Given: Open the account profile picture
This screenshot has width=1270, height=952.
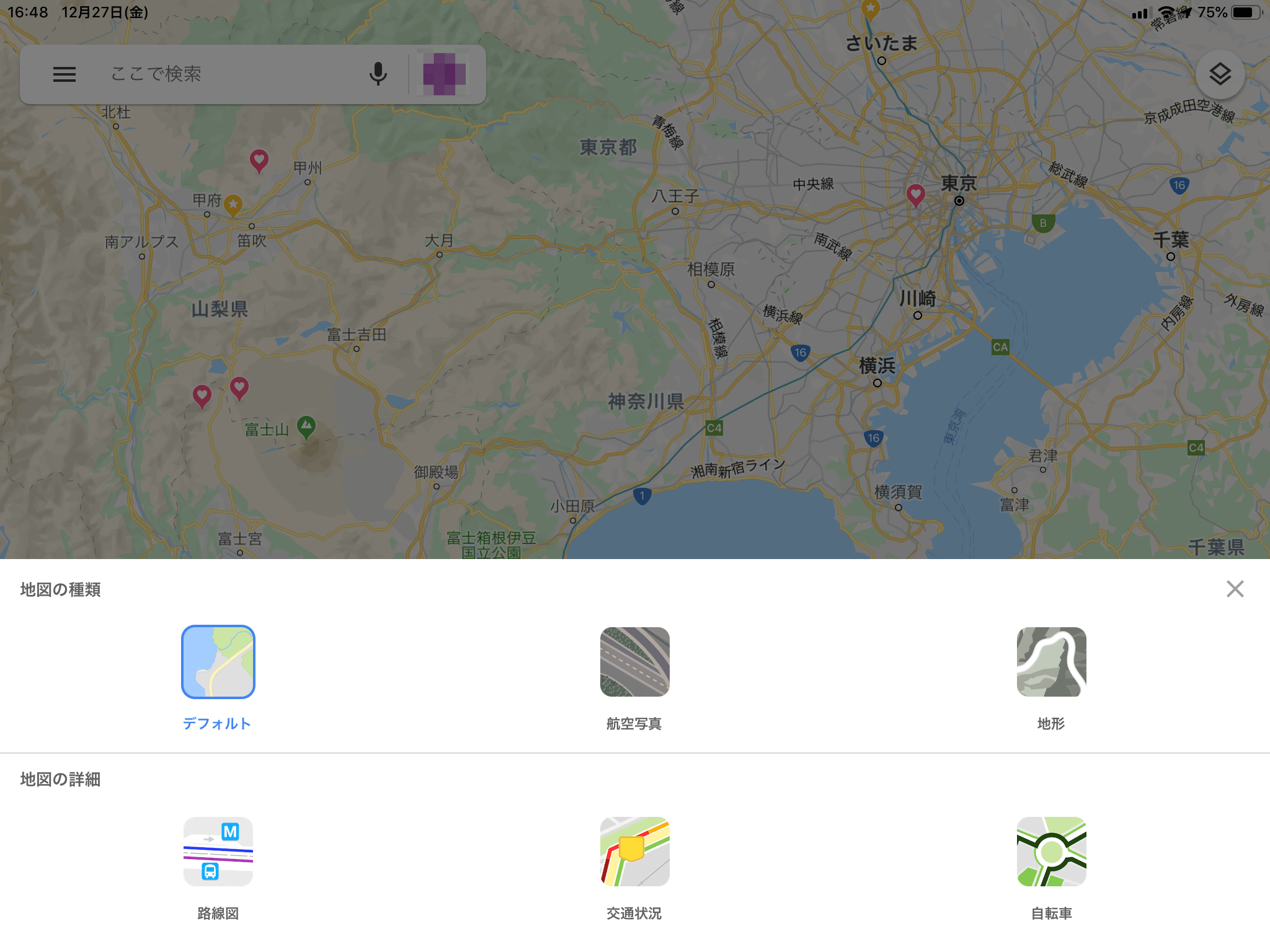Looking at the screenshot, I should coord(444,74).
